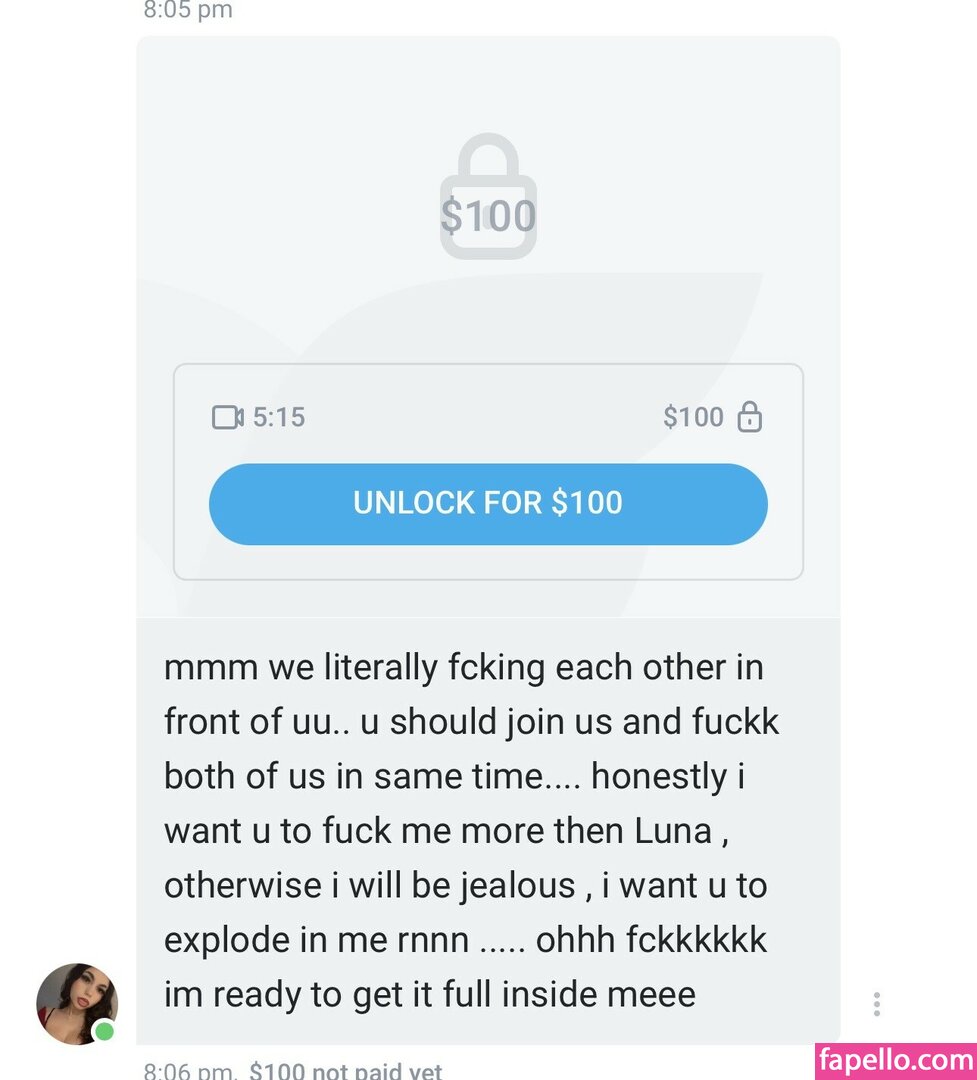Tap the Unlock for $100 button

coord(488,503)
